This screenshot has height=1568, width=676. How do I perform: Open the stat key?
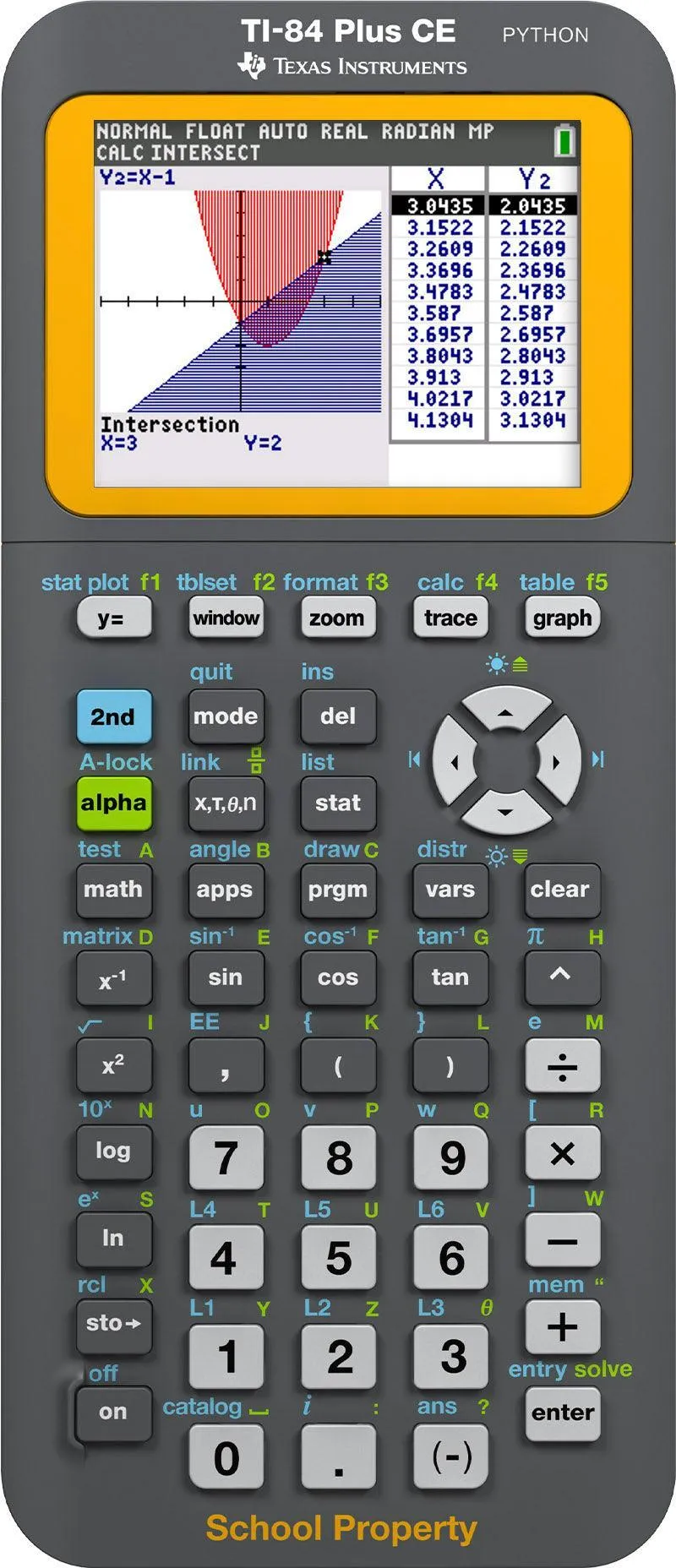tap(337, 803)
